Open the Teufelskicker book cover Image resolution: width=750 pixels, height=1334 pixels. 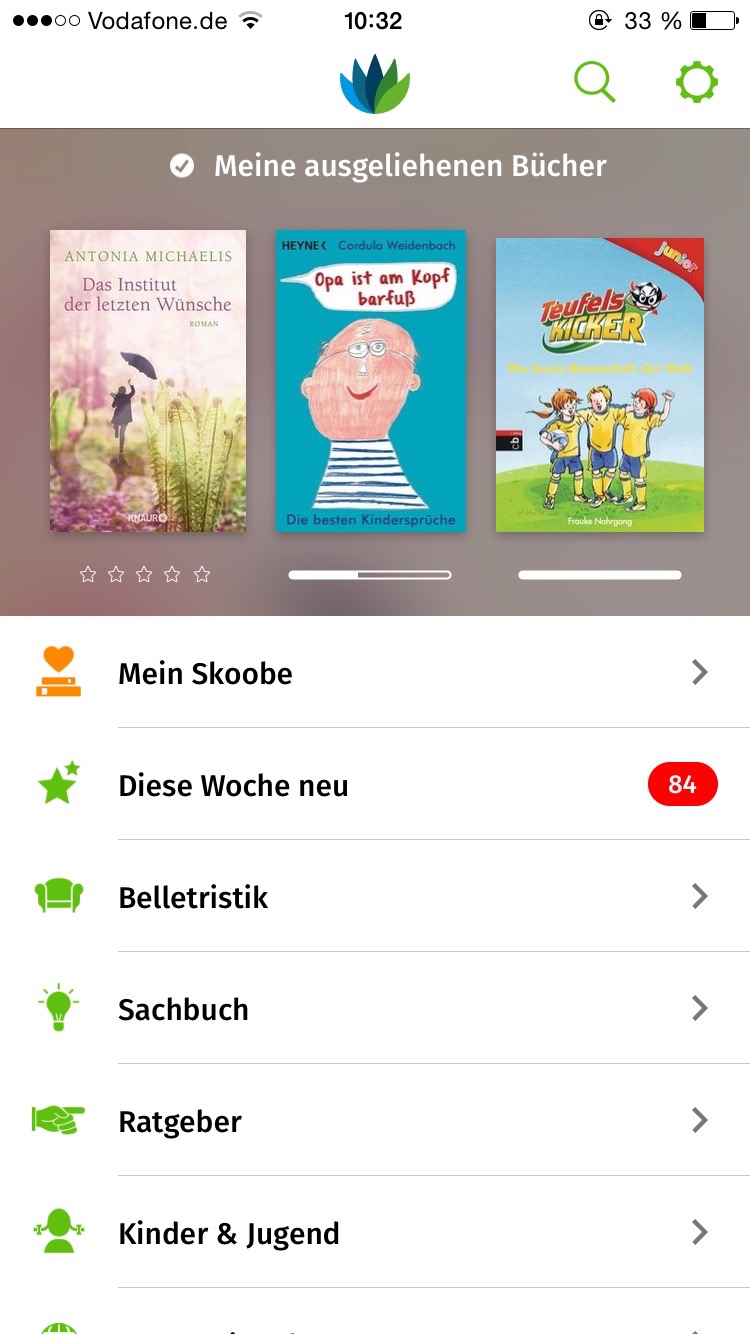600,385
